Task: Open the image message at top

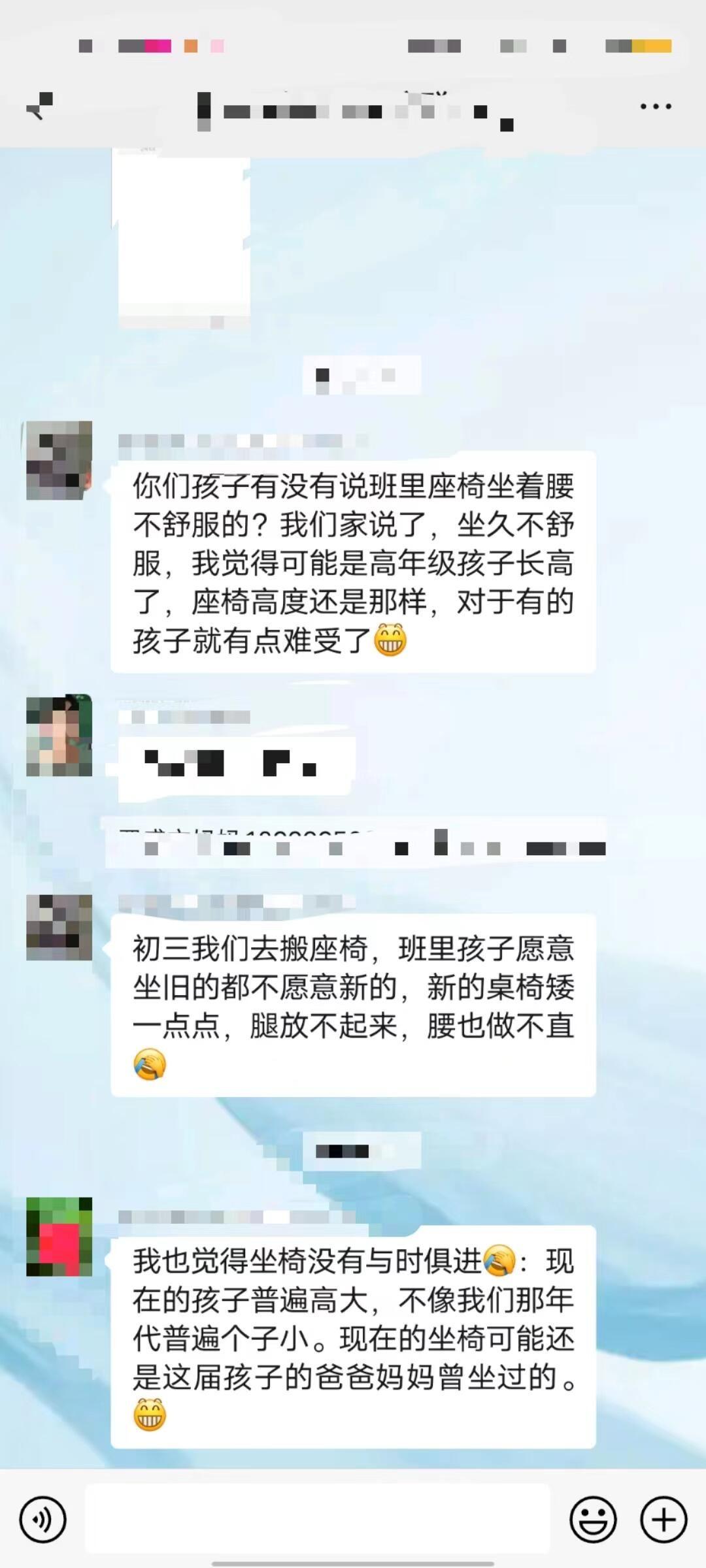Action: point(184,235)
